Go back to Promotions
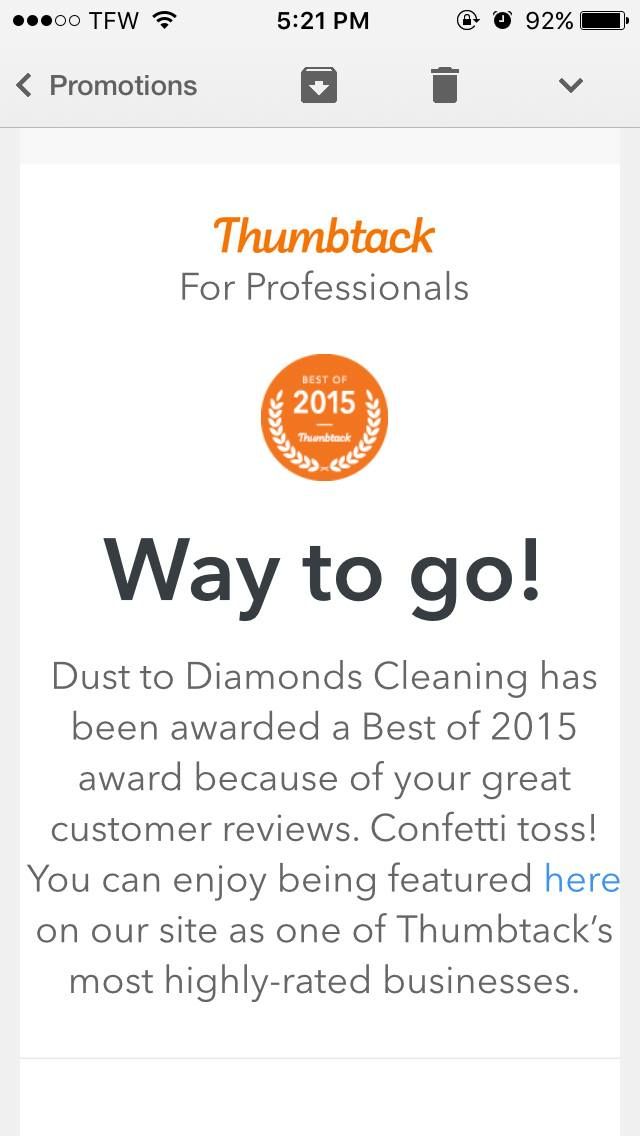640x1136 pixels. pyautogui.click(x=106, y=86)
